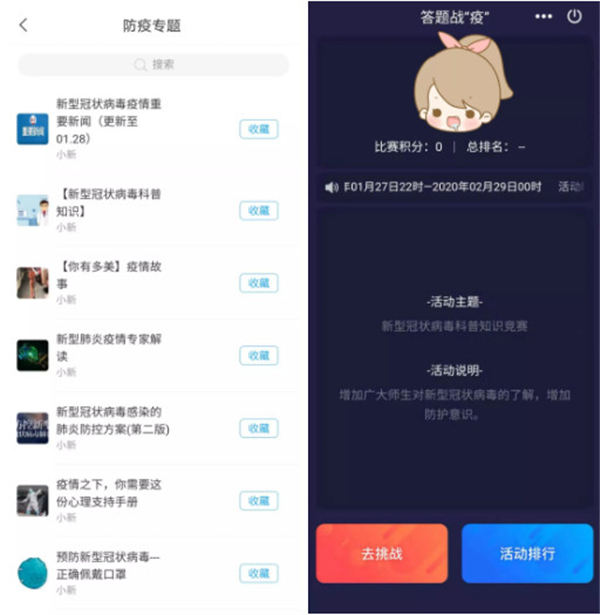Tap 收藏 for 新型肺炎疫情专家解读

tap(259, 356)
